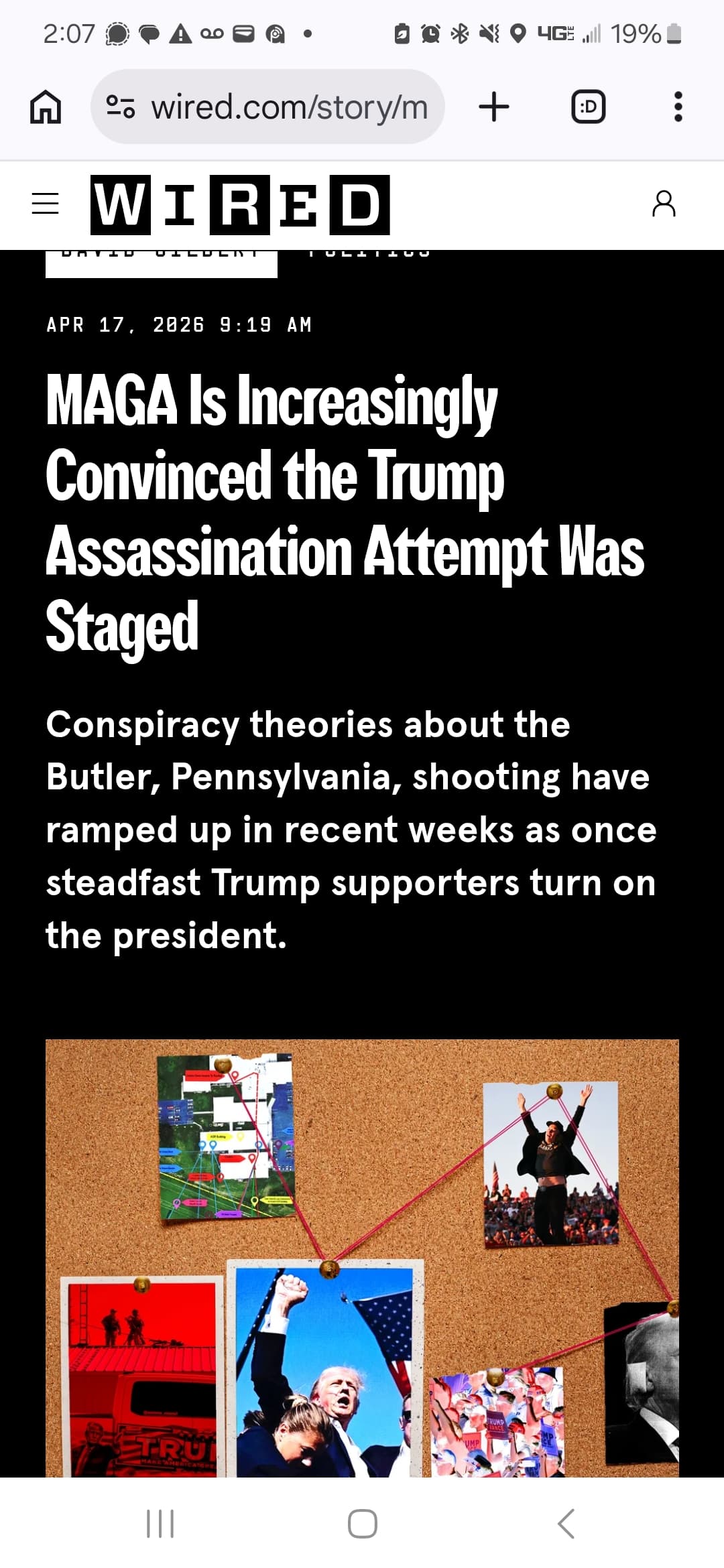Open the WIRED hamburger menu

click(x=46, y=204)
